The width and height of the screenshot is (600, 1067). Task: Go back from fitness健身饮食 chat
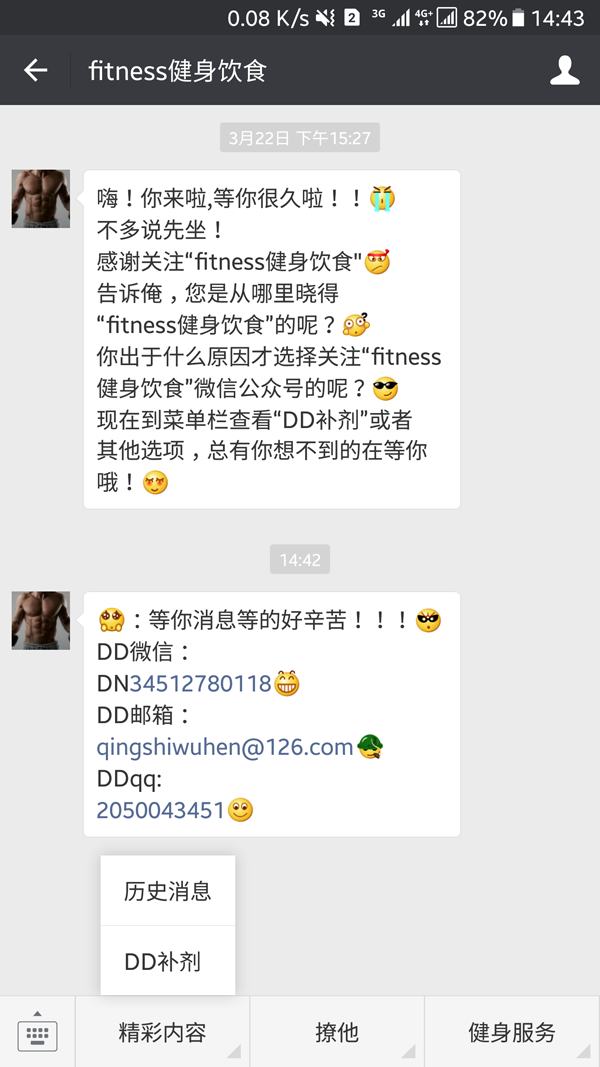36,70
